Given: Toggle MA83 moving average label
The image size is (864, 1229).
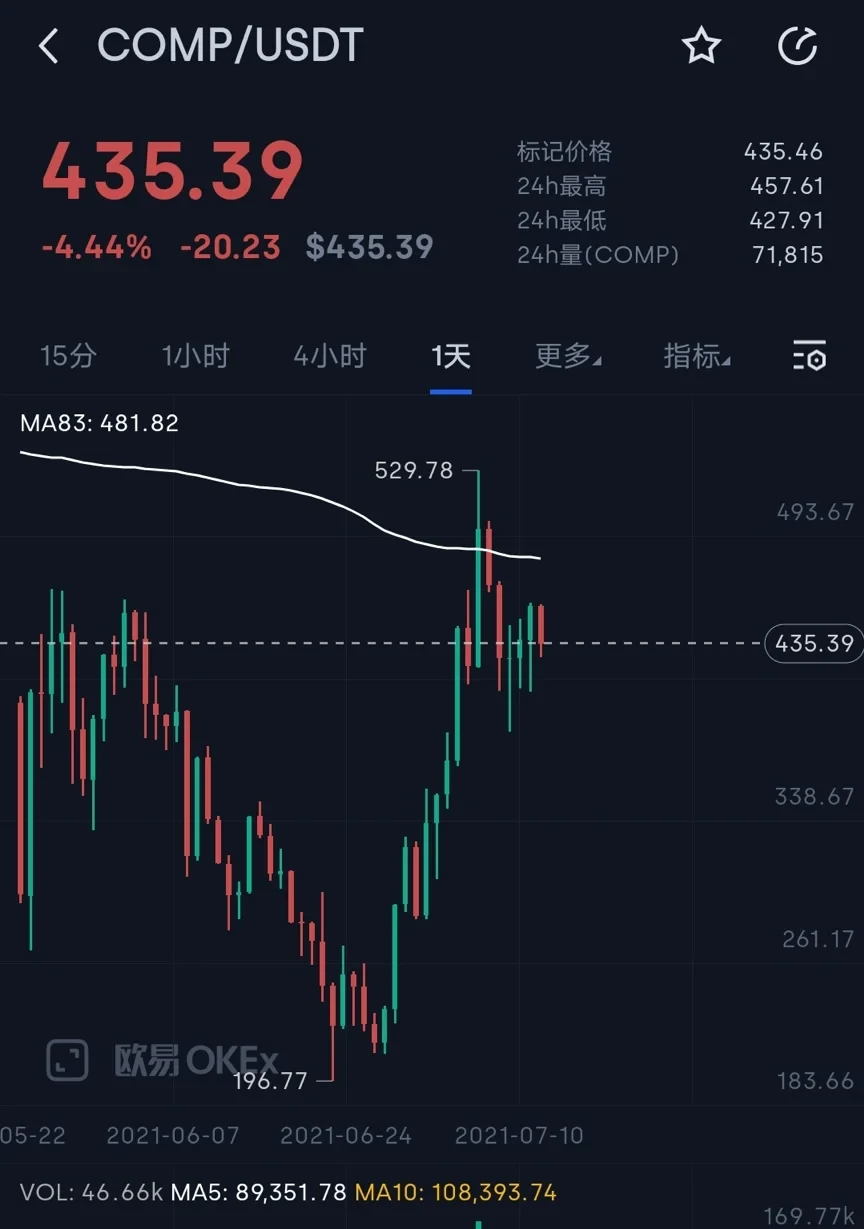Looking at the screenshot, I should pos(98,422).
